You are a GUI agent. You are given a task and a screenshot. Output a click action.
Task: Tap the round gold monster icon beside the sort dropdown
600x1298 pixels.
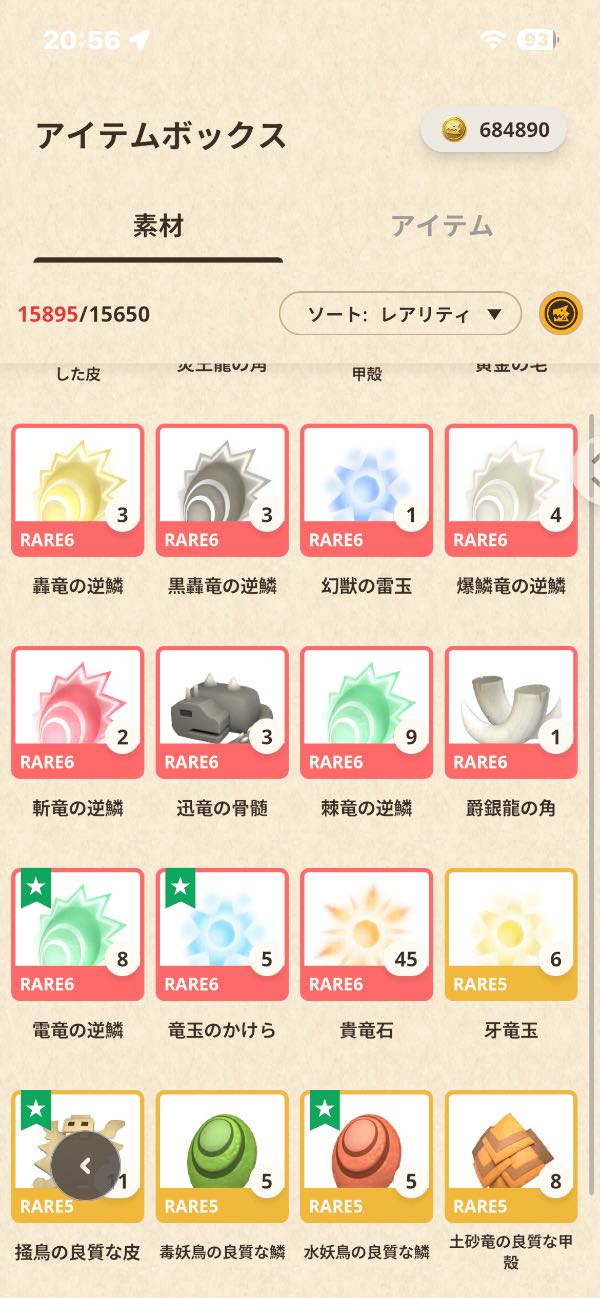coord(561,314)
